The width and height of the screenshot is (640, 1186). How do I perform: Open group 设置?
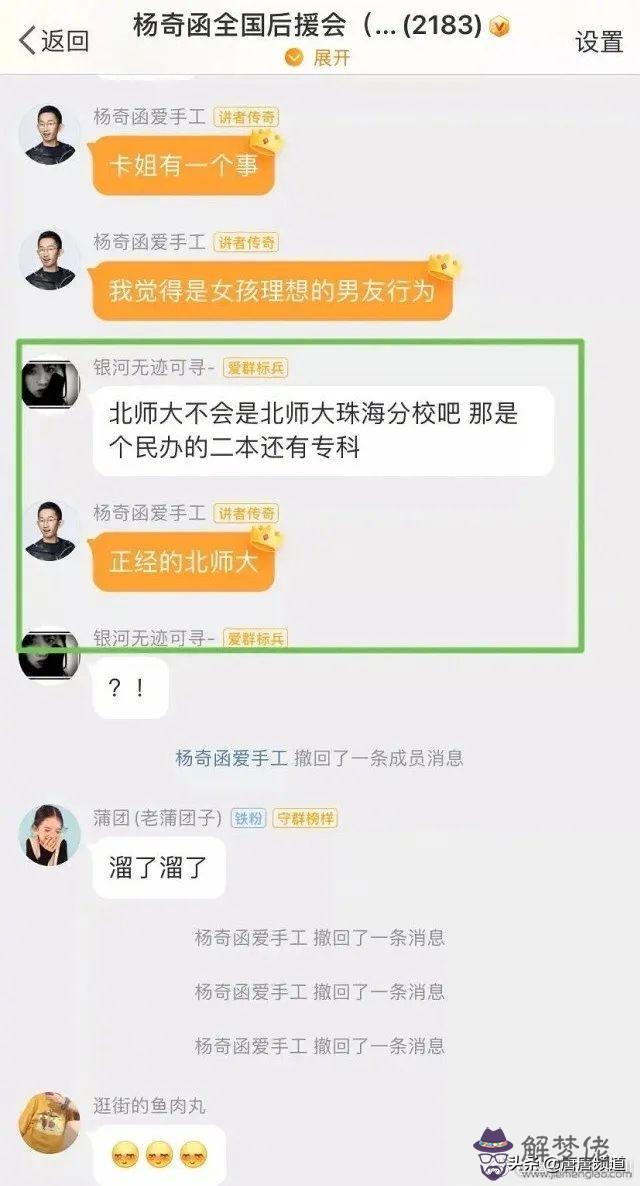[599, 41]
